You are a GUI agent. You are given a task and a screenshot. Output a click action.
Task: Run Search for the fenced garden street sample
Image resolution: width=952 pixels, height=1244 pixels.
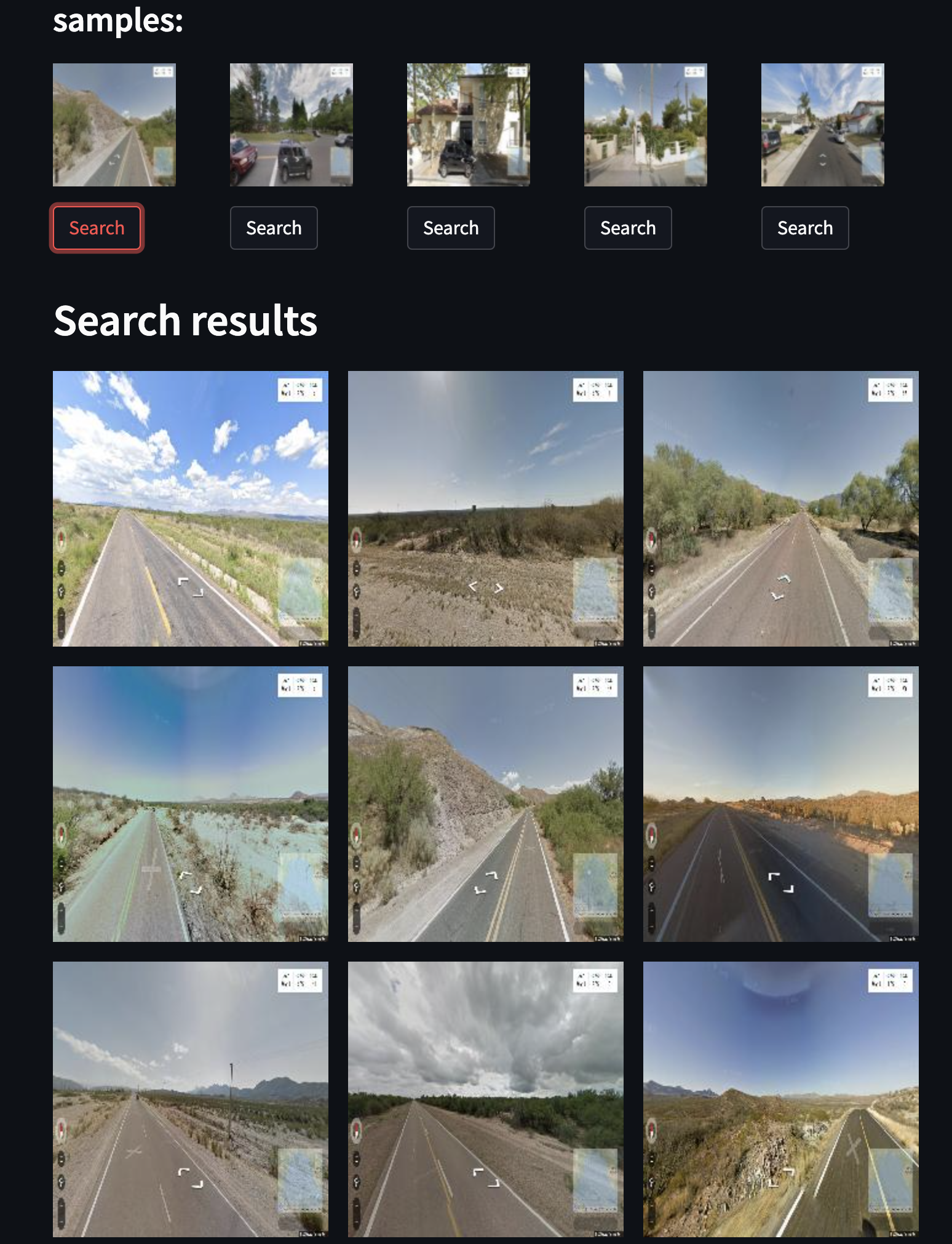click(628, 228)
